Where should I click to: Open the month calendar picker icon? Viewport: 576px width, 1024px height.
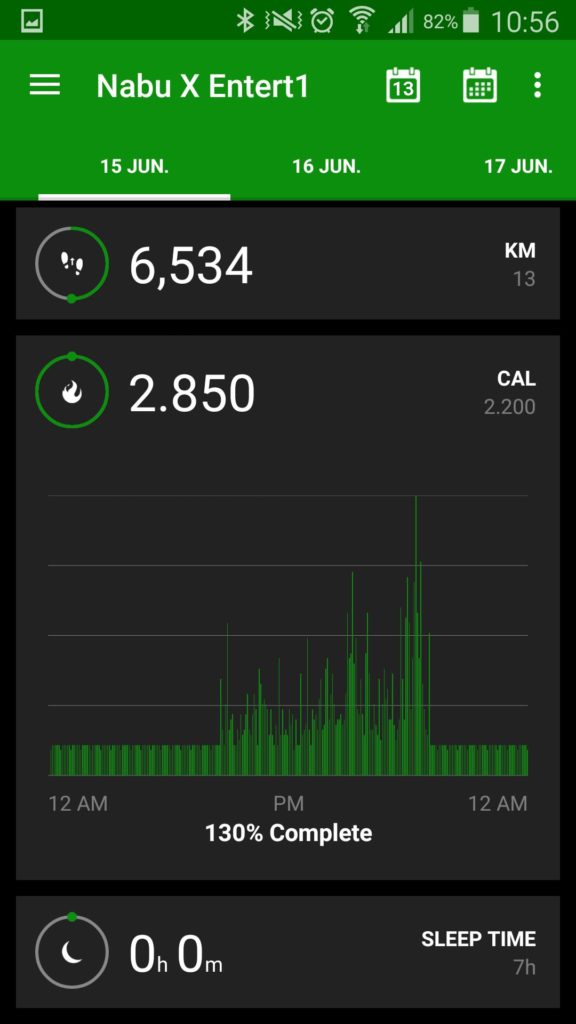coord(480,85)
